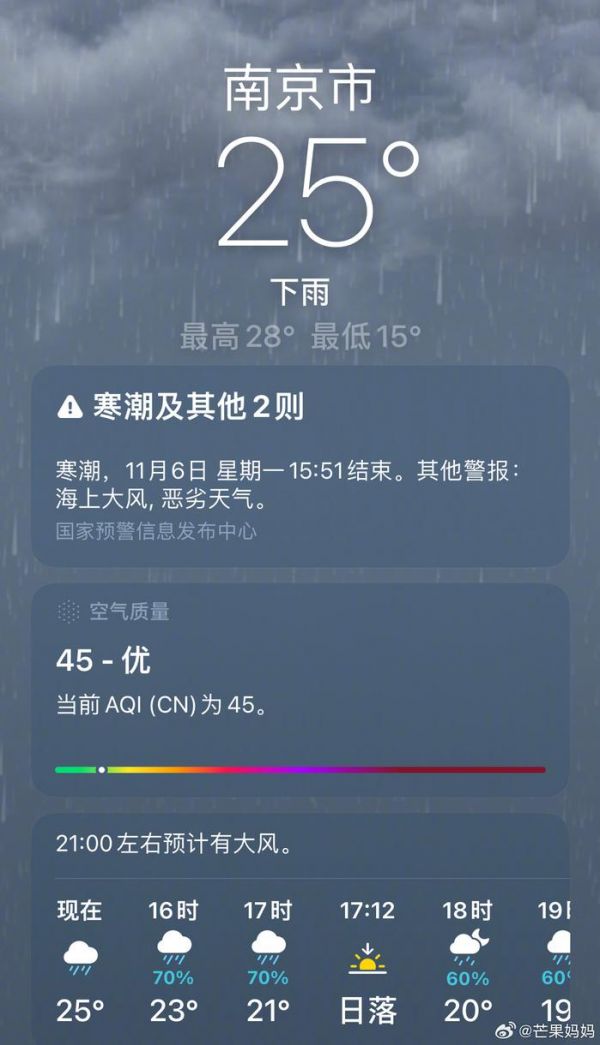
Task: Open the 寒潮 severe weather alert card
Action: [300, 466]
